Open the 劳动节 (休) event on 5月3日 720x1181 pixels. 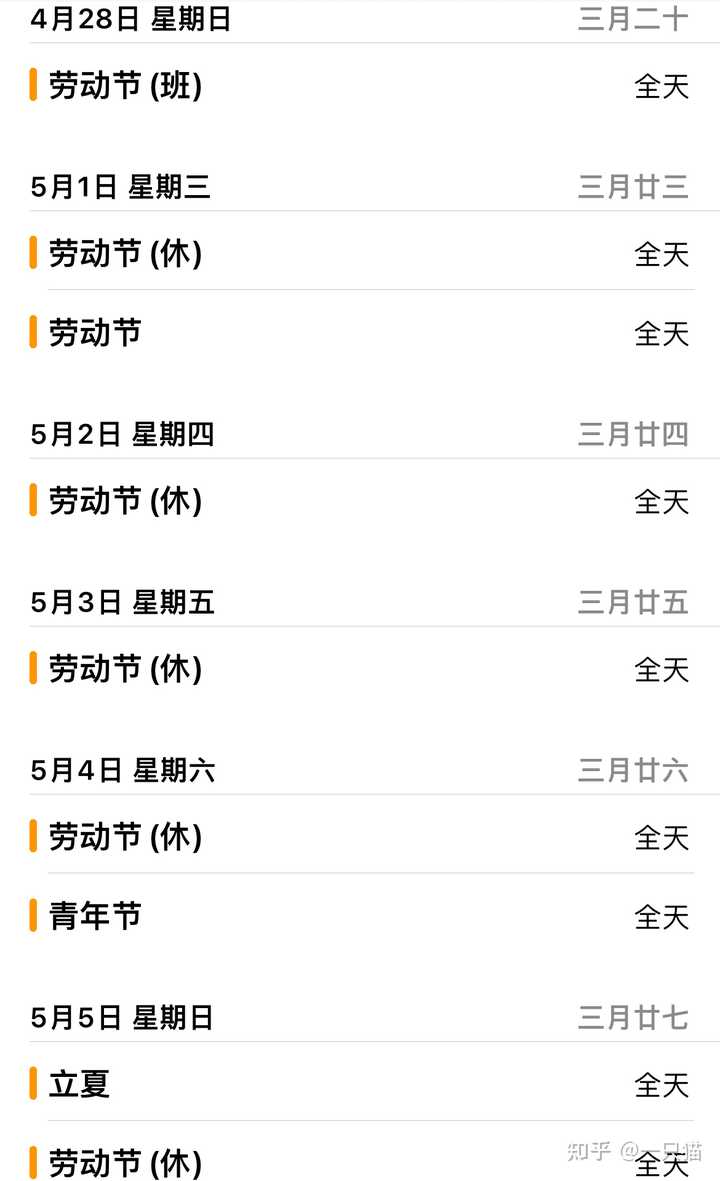(x=360, y=668)
